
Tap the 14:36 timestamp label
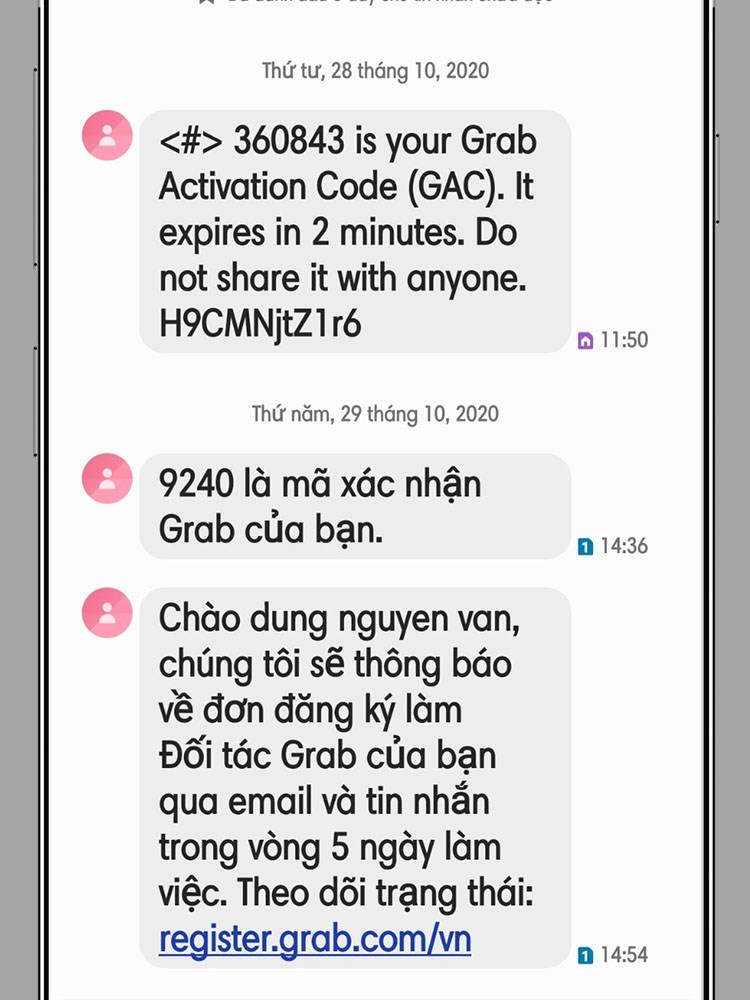(626, 546)
